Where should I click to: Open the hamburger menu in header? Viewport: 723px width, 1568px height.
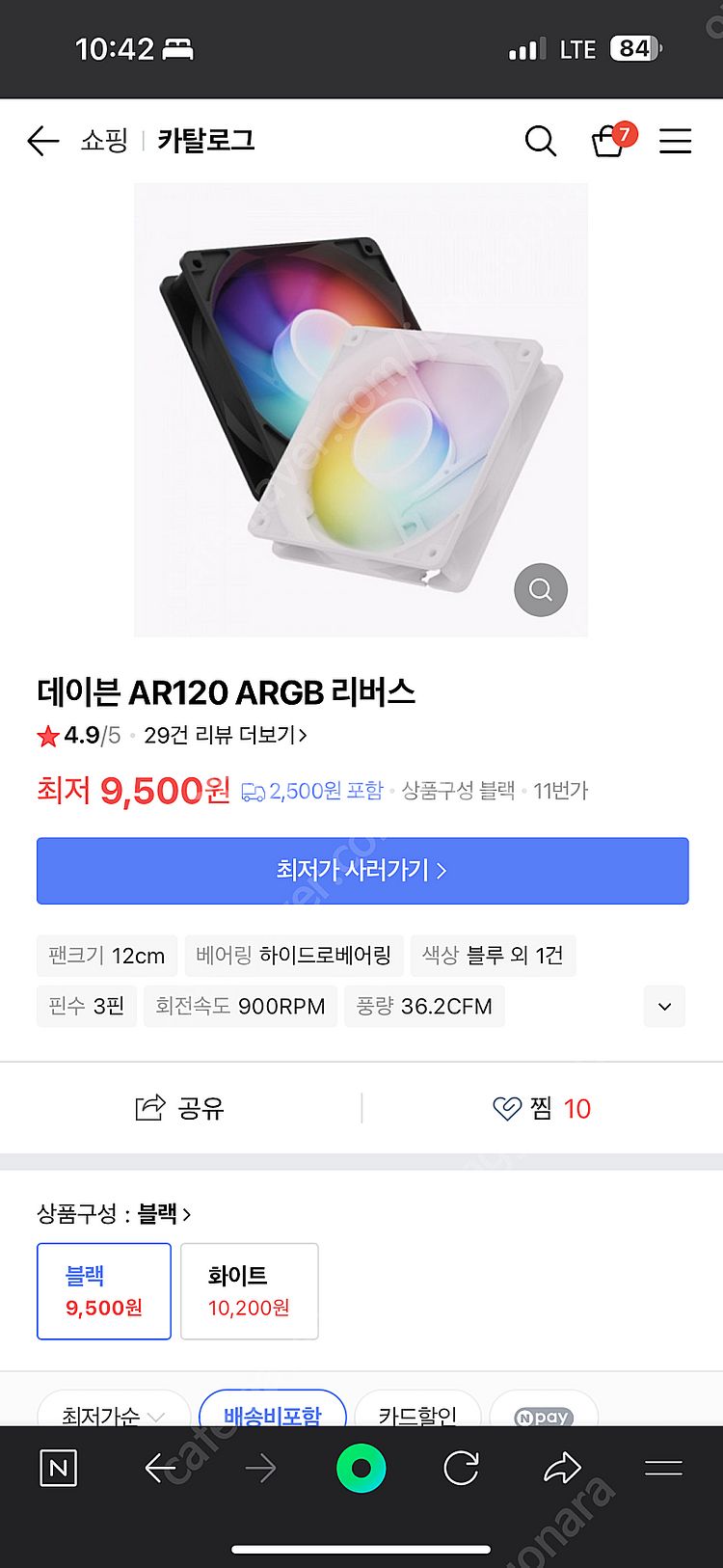point(675,141)
